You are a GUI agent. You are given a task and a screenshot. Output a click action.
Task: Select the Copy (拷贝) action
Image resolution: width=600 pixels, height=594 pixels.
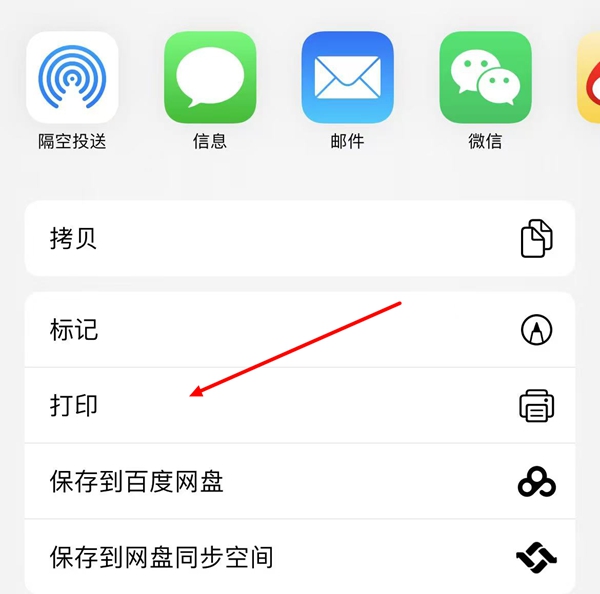click(x=299, y=238)
